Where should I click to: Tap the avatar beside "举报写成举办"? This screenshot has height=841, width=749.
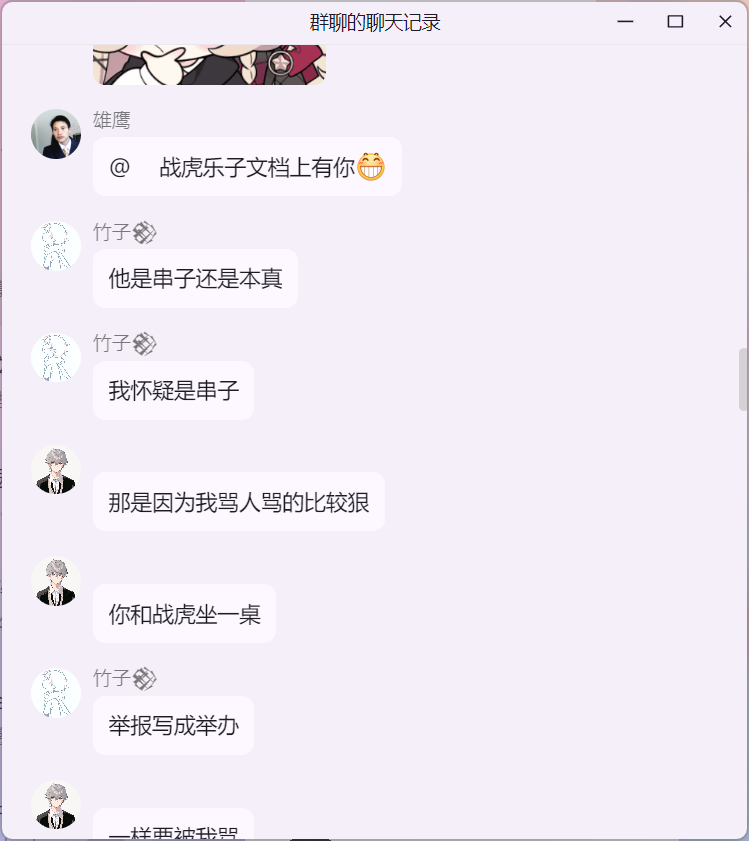56,693
